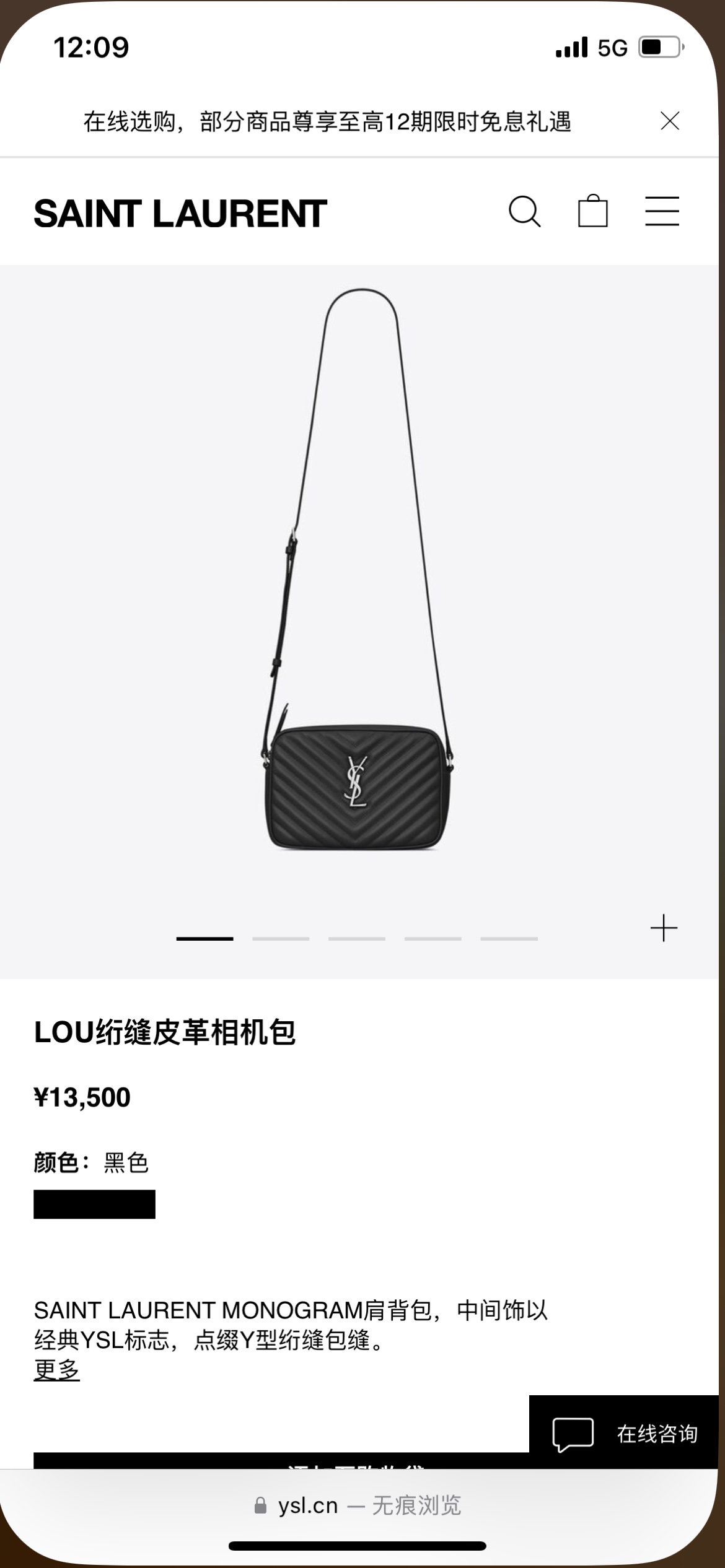Viewport: 725px width, 1568px height.
Task: Jump to the fifth product image indicator
Action: [x=509, y=939]
